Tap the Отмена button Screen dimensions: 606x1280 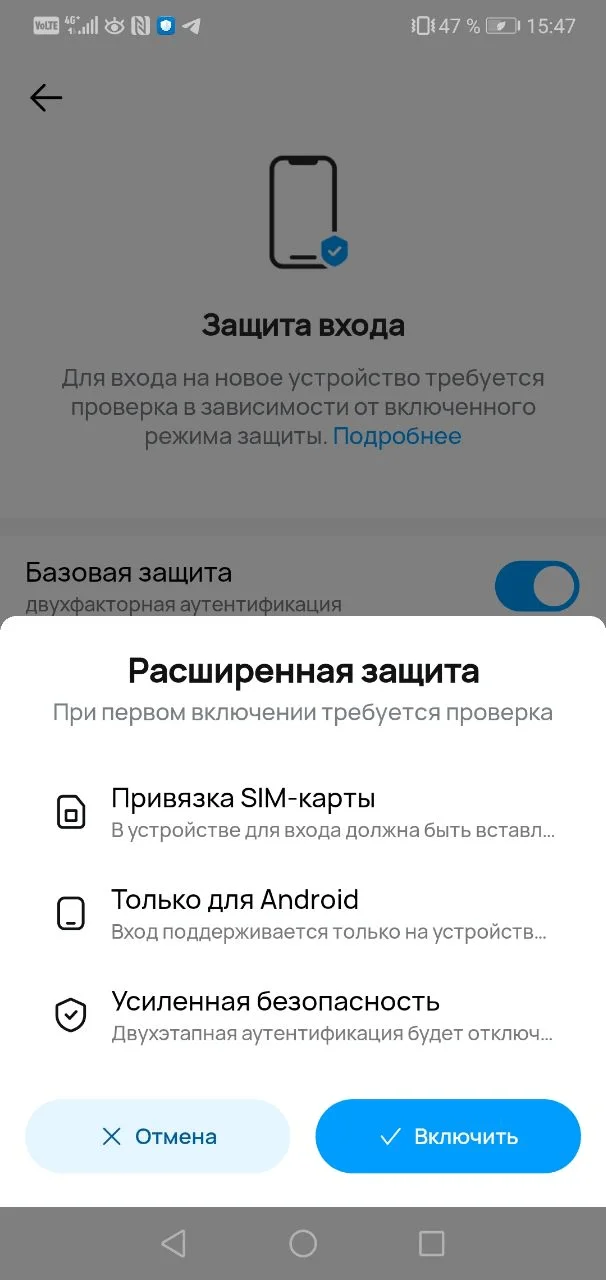pos(158,1136)
